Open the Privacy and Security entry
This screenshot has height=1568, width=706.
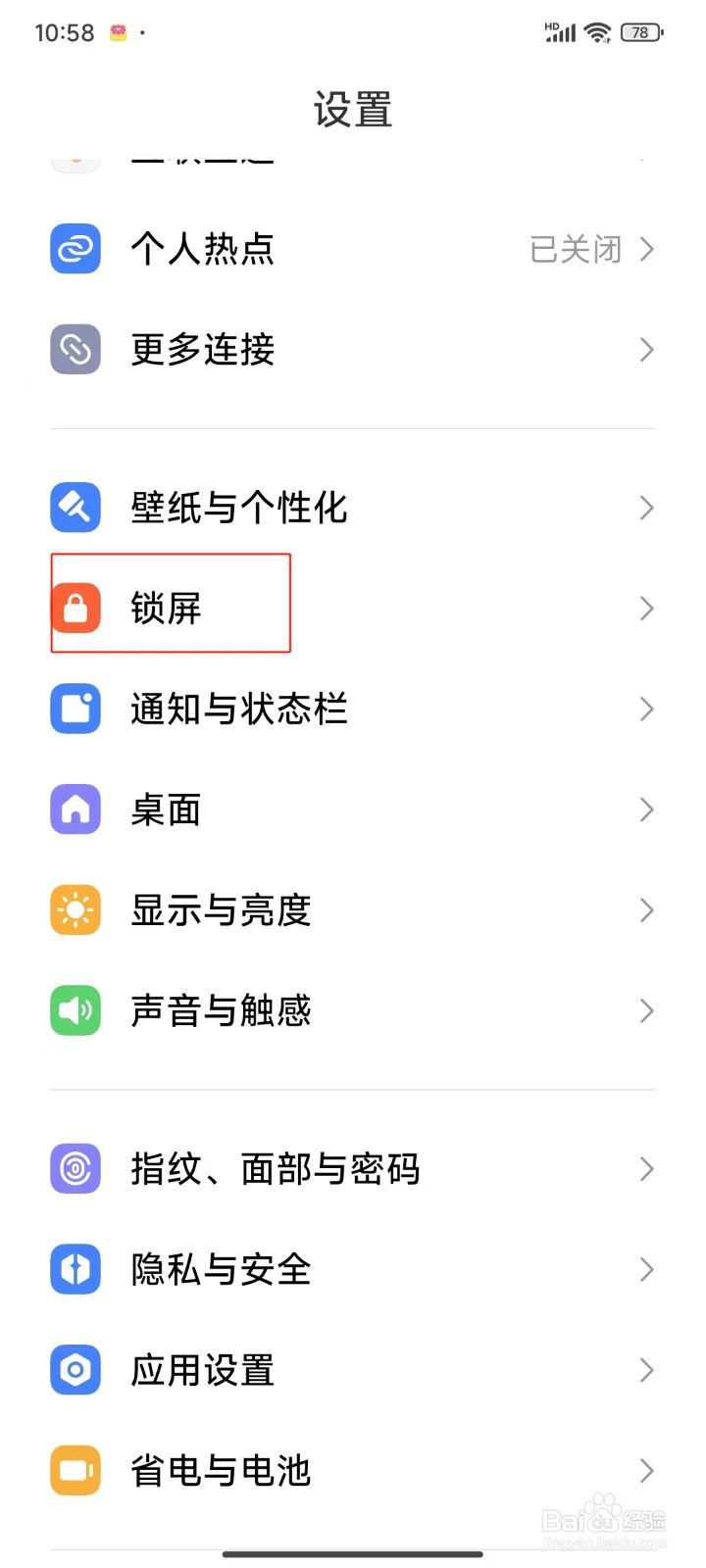pyautogui.click(x=353, y=1269)
